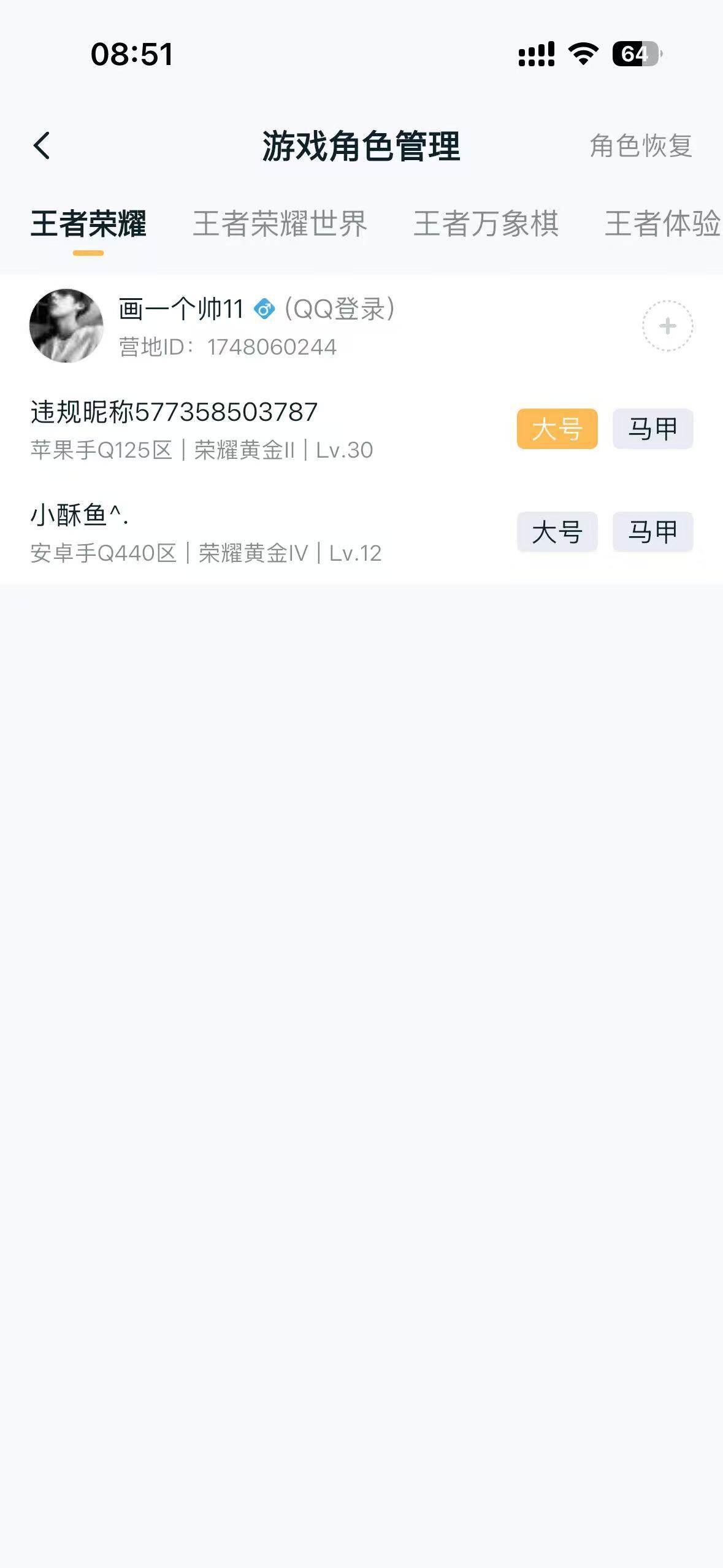Tap the 营地ID 1748060244 text
The image size is (723, 1568).
pos(226,346)
